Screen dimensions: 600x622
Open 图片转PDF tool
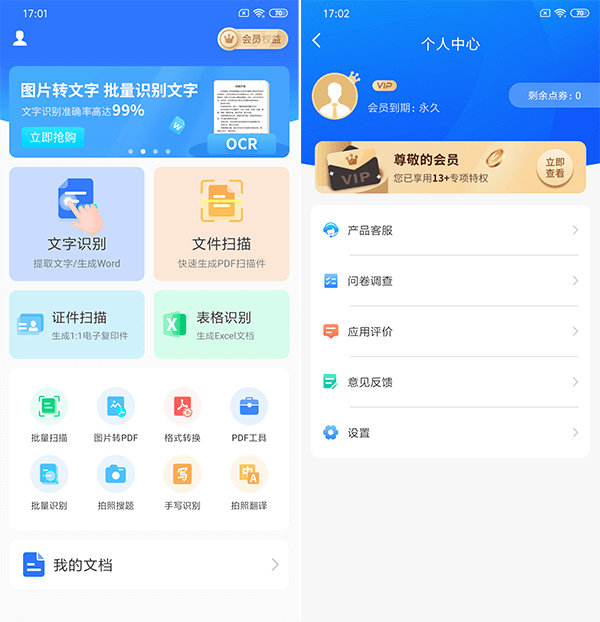pos(116,415)
